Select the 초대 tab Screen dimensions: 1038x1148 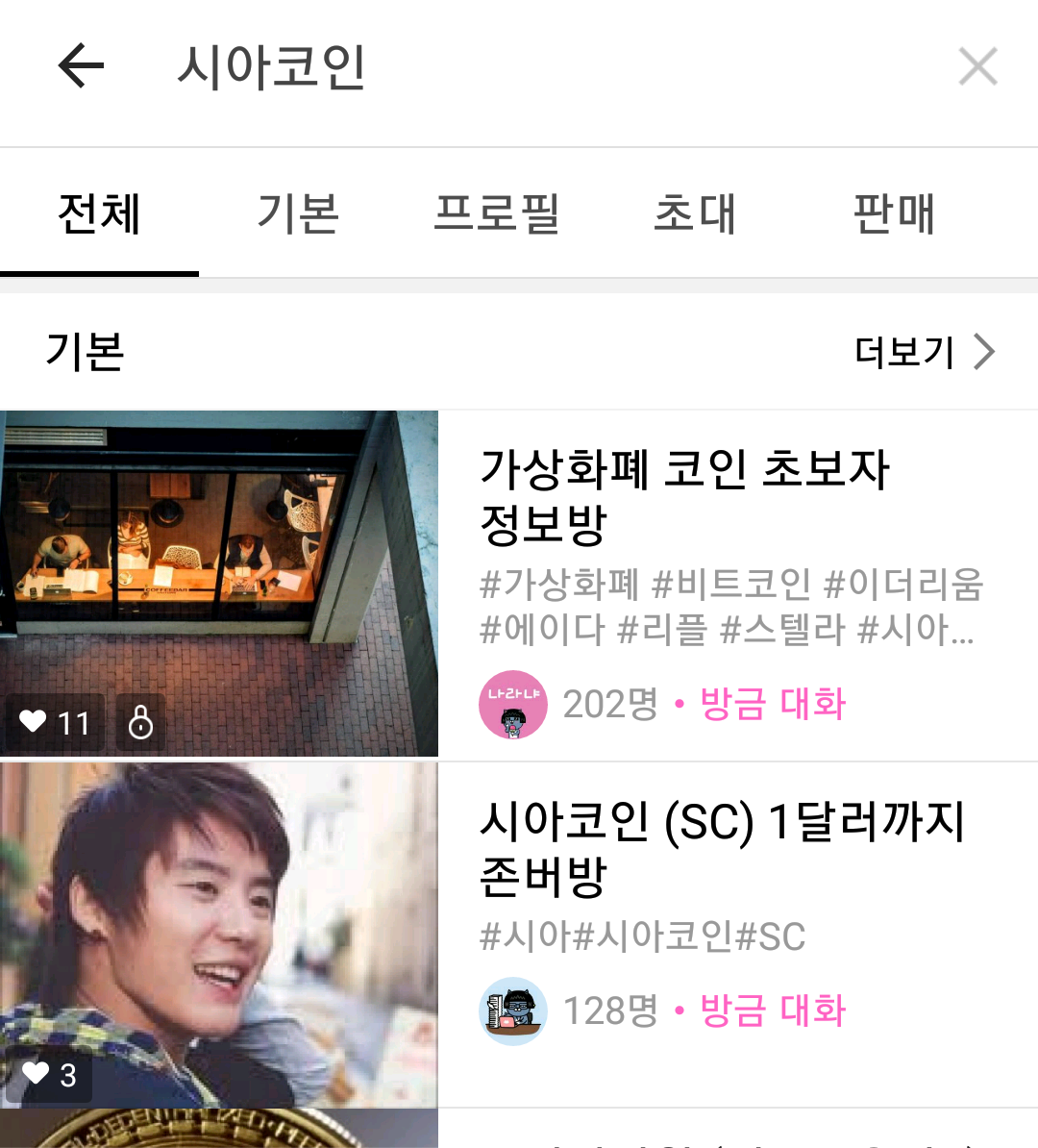coord(697,214)
